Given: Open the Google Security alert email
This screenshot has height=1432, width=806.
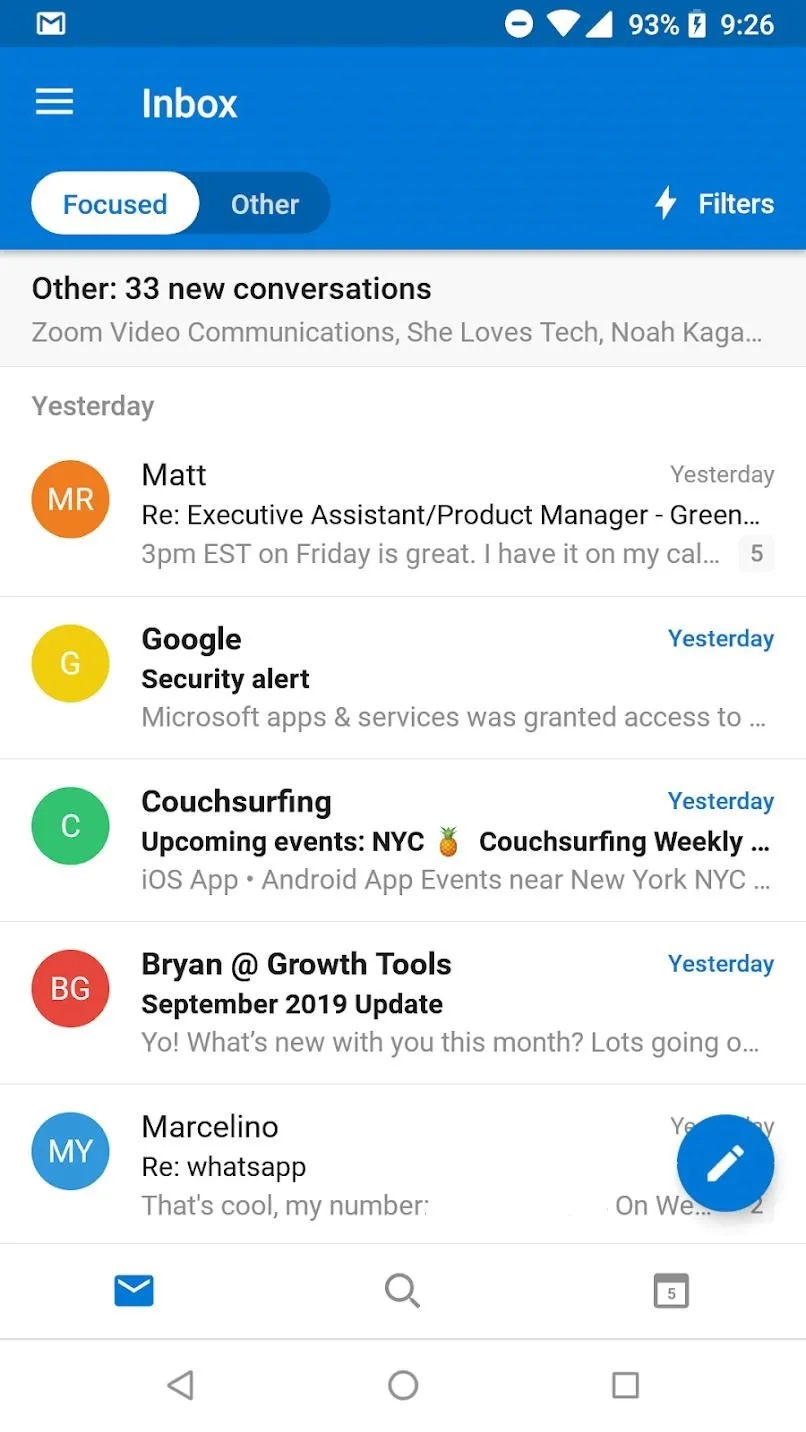Looking at the screenshot, I should tap(403, 678).
